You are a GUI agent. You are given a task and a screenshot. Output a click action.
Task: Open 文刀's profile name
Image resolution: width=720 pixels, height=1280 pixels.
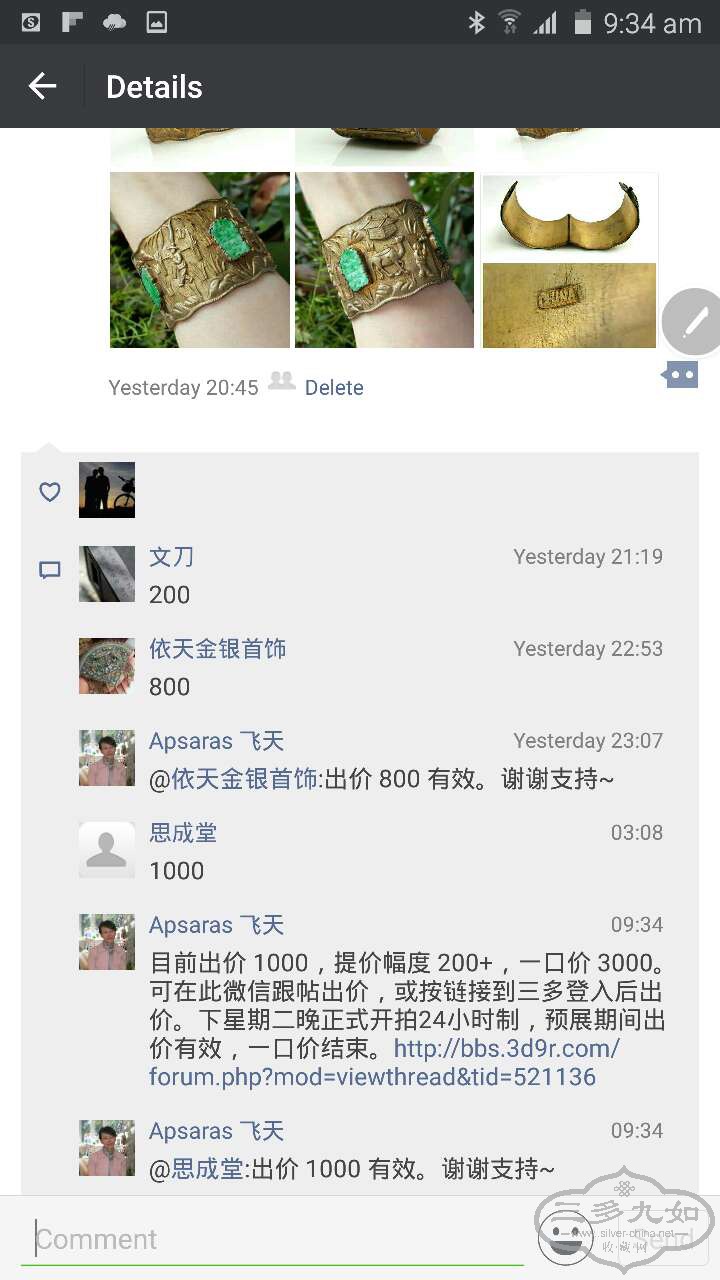[171, 557]
